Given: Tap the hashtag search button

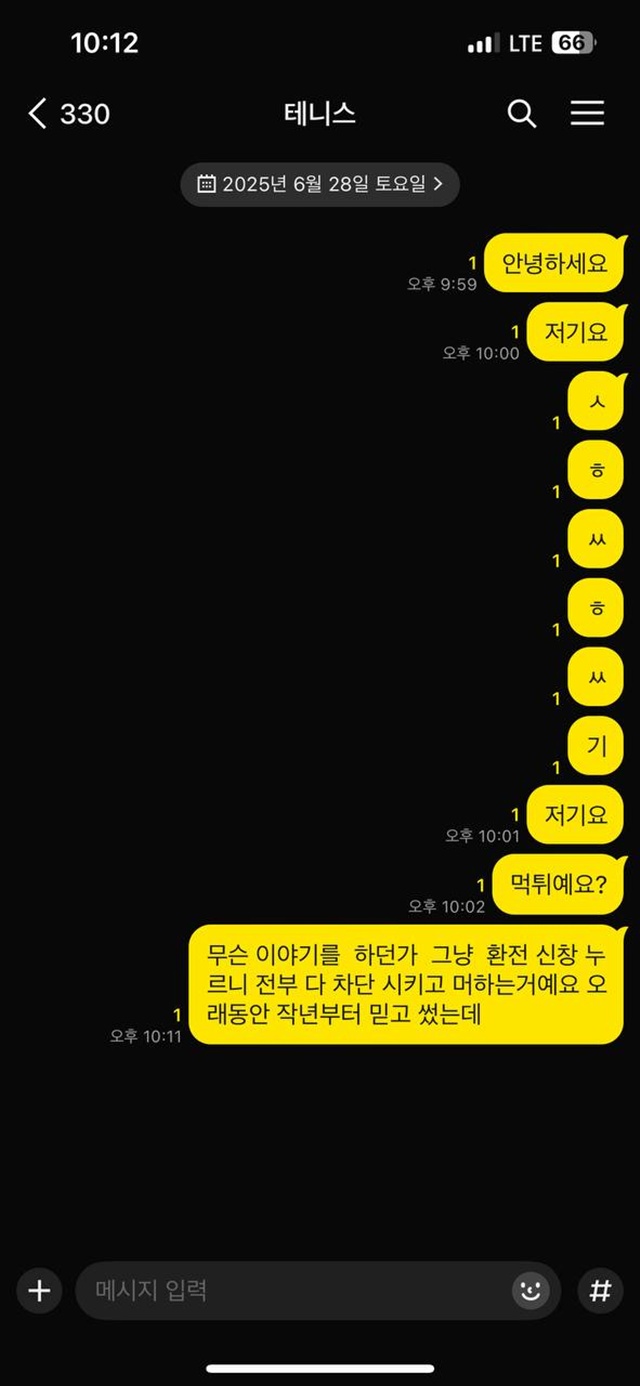Looking at the screenshot, I should tap(600, 1291).
